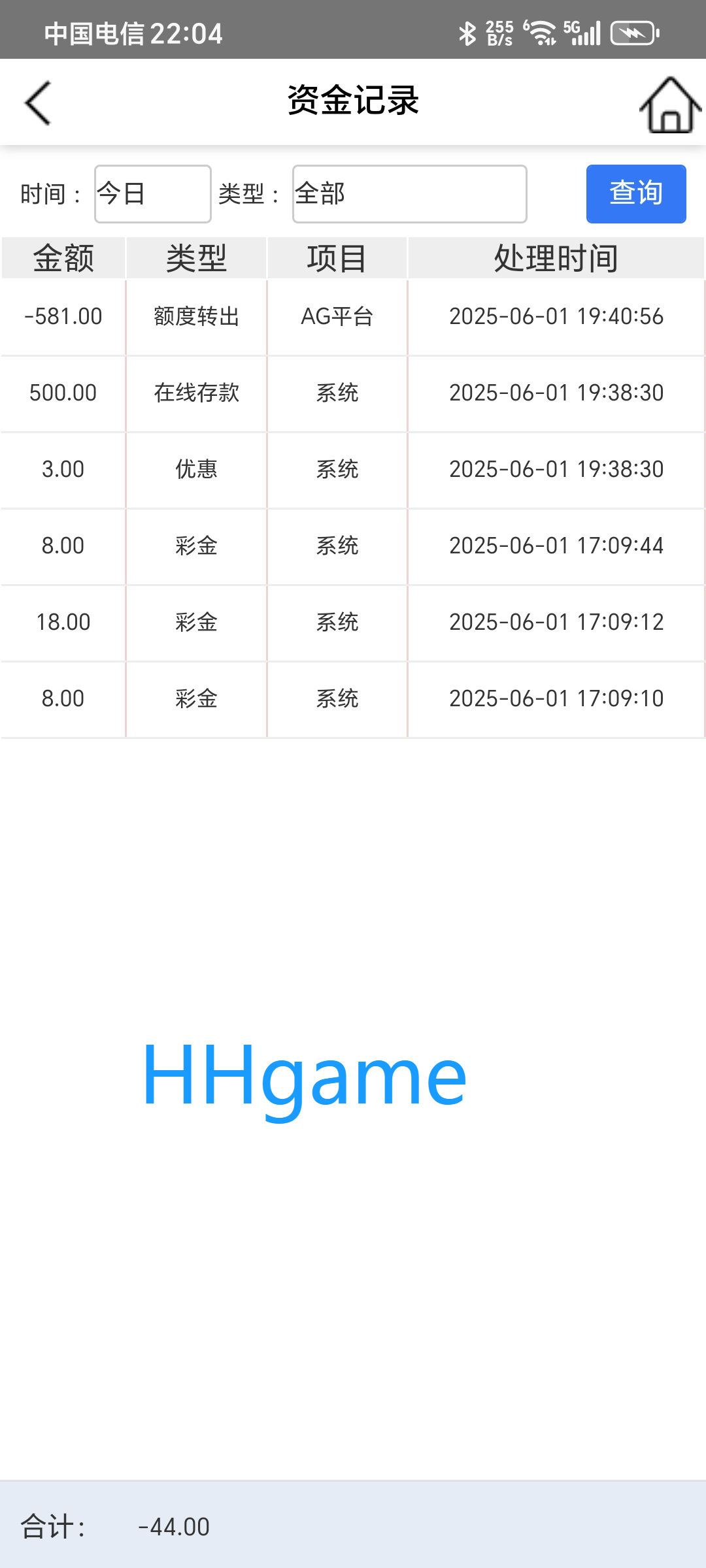Expand the 类型 dropdown showing 全部
The height and width of the screenshot is (1568, 706).
click(x=409, y=194)
